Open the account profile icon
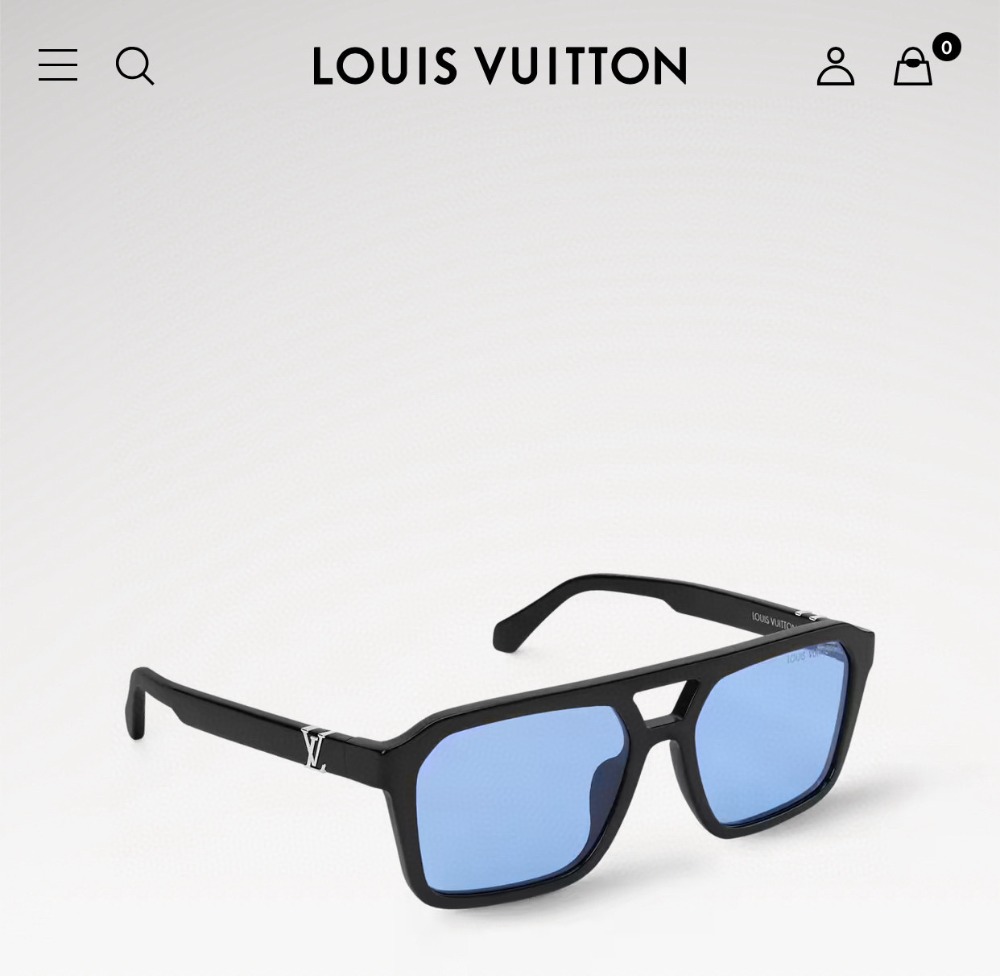The height and width of the screenshot is (976, 1000). pos(835,67)
